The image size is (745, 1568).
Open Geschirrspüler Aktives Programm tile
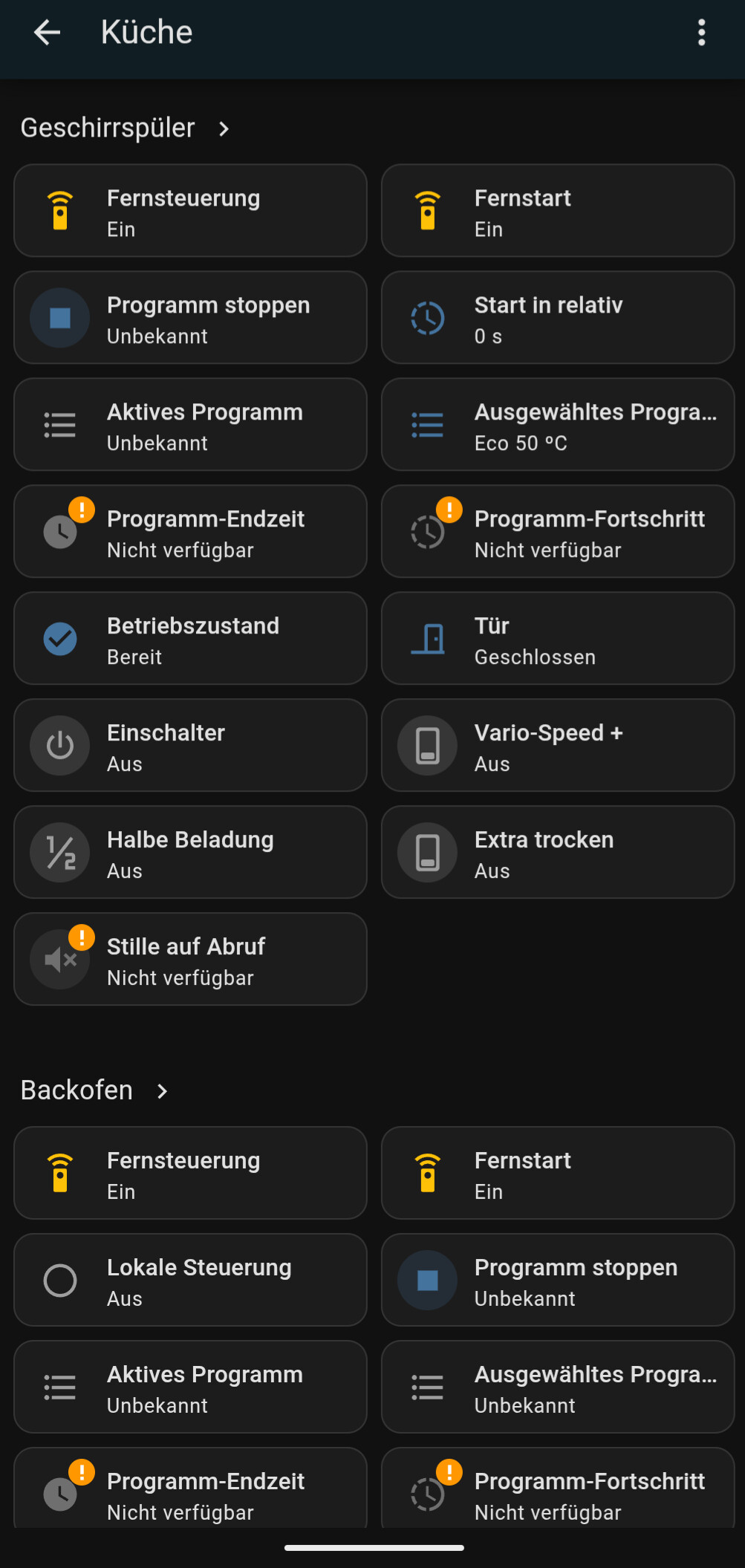[190, 425]
